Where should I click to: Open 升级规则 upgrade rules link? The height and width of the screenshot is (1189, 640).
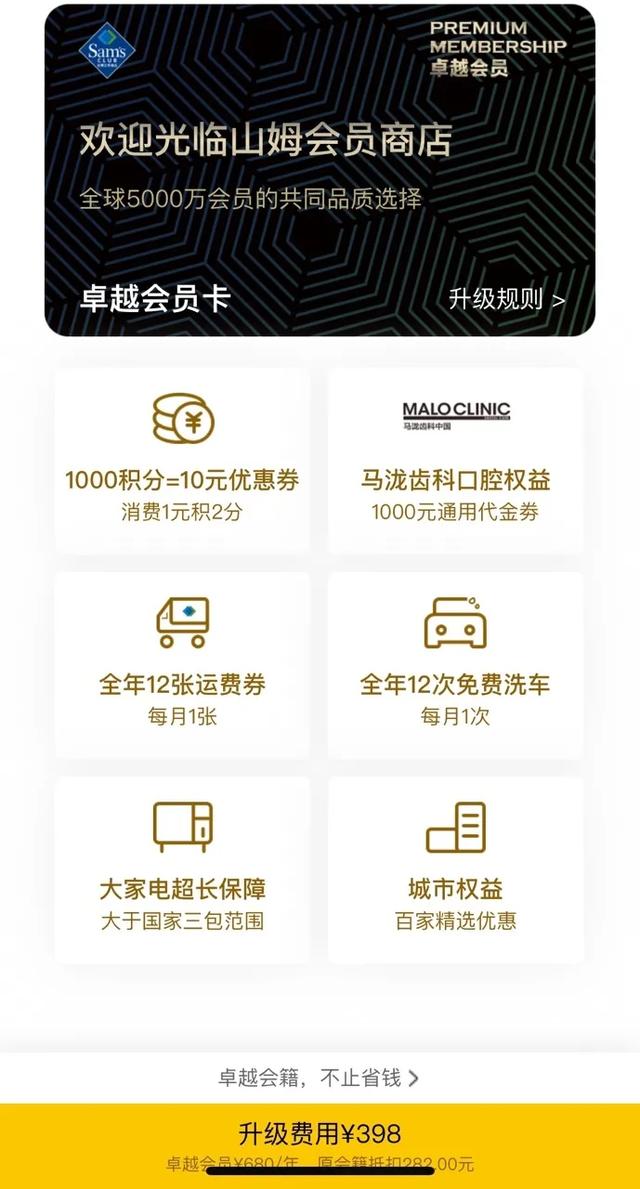coord(507,300)
